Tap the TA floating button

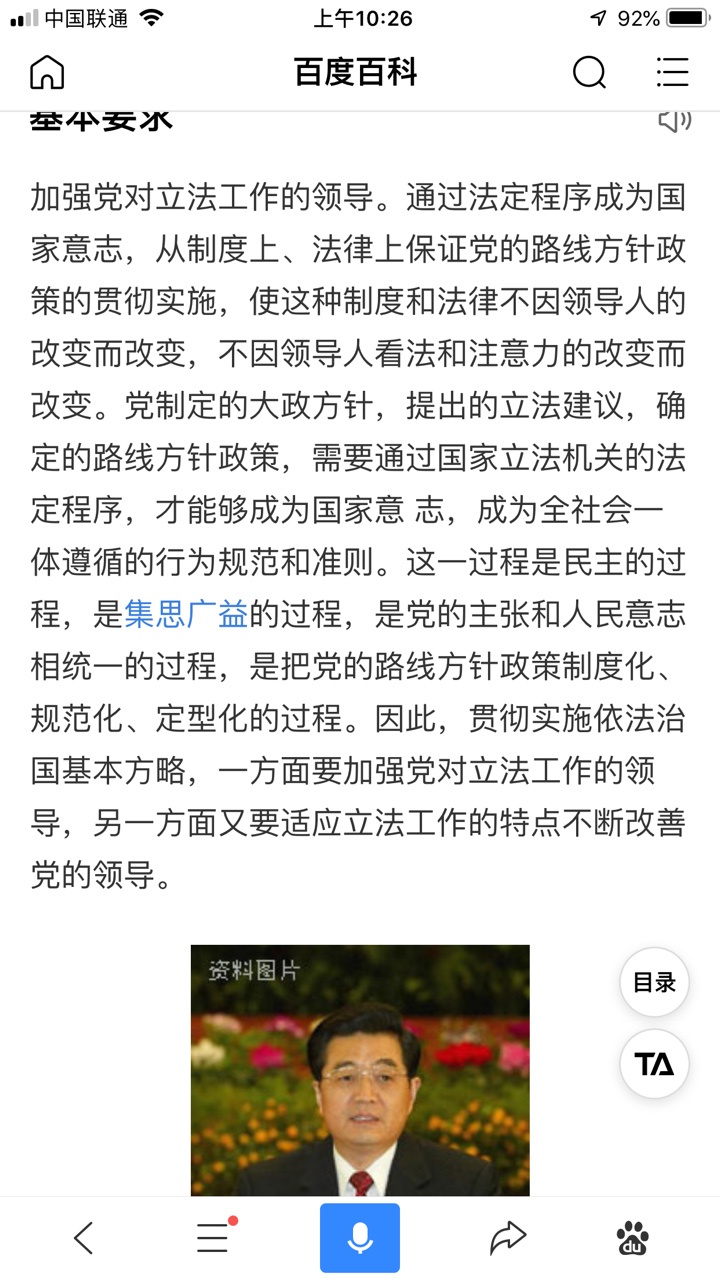click(x=655, y=1064)
